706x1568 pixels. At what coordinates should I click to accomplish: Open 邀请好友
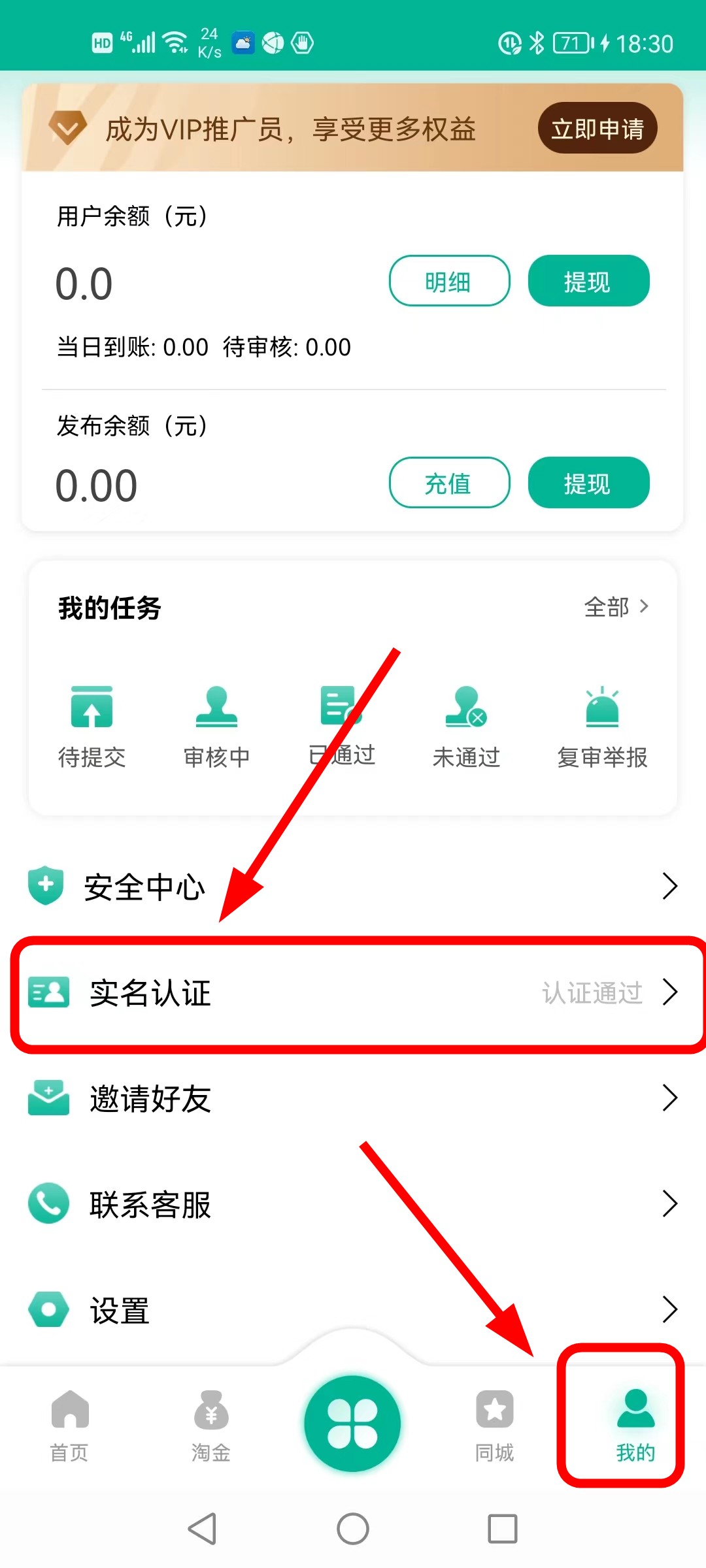click(x=353, y=1098)
